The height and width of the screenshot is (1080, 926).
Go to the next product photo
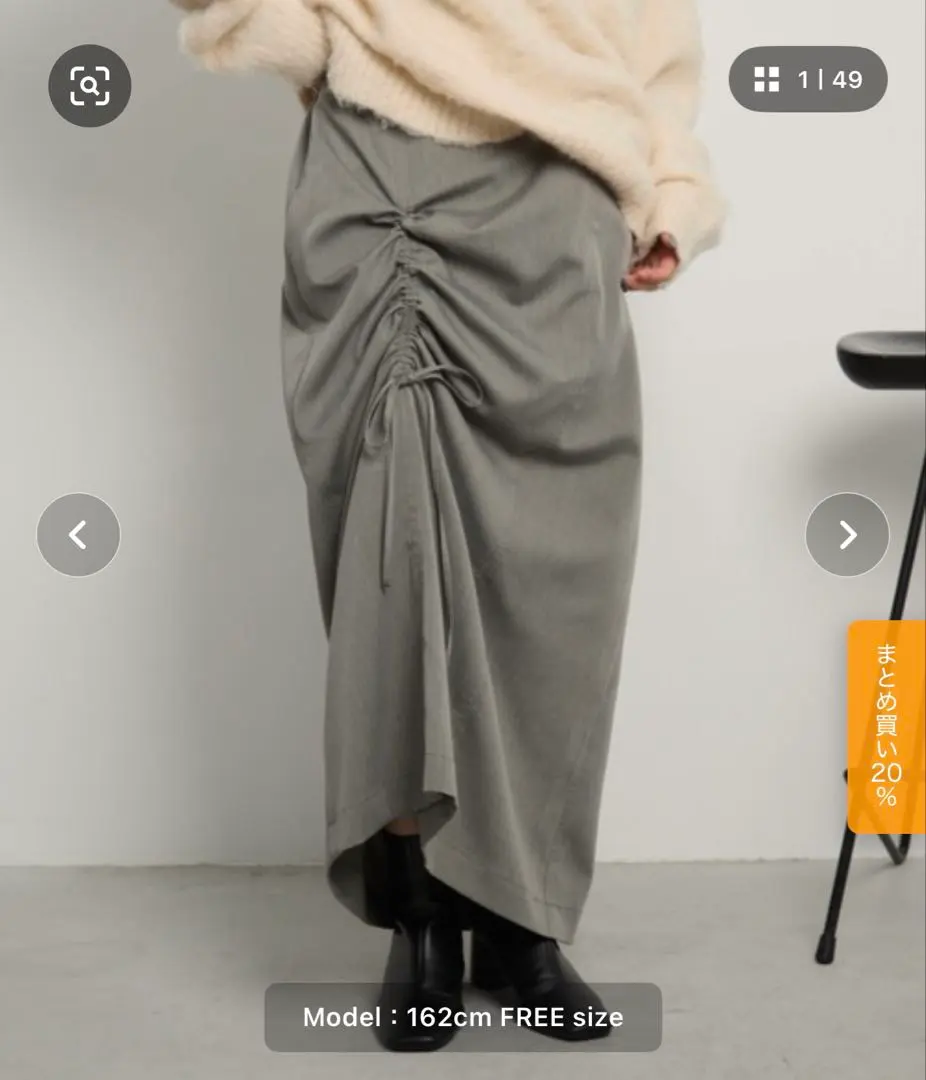click(847, 535)
